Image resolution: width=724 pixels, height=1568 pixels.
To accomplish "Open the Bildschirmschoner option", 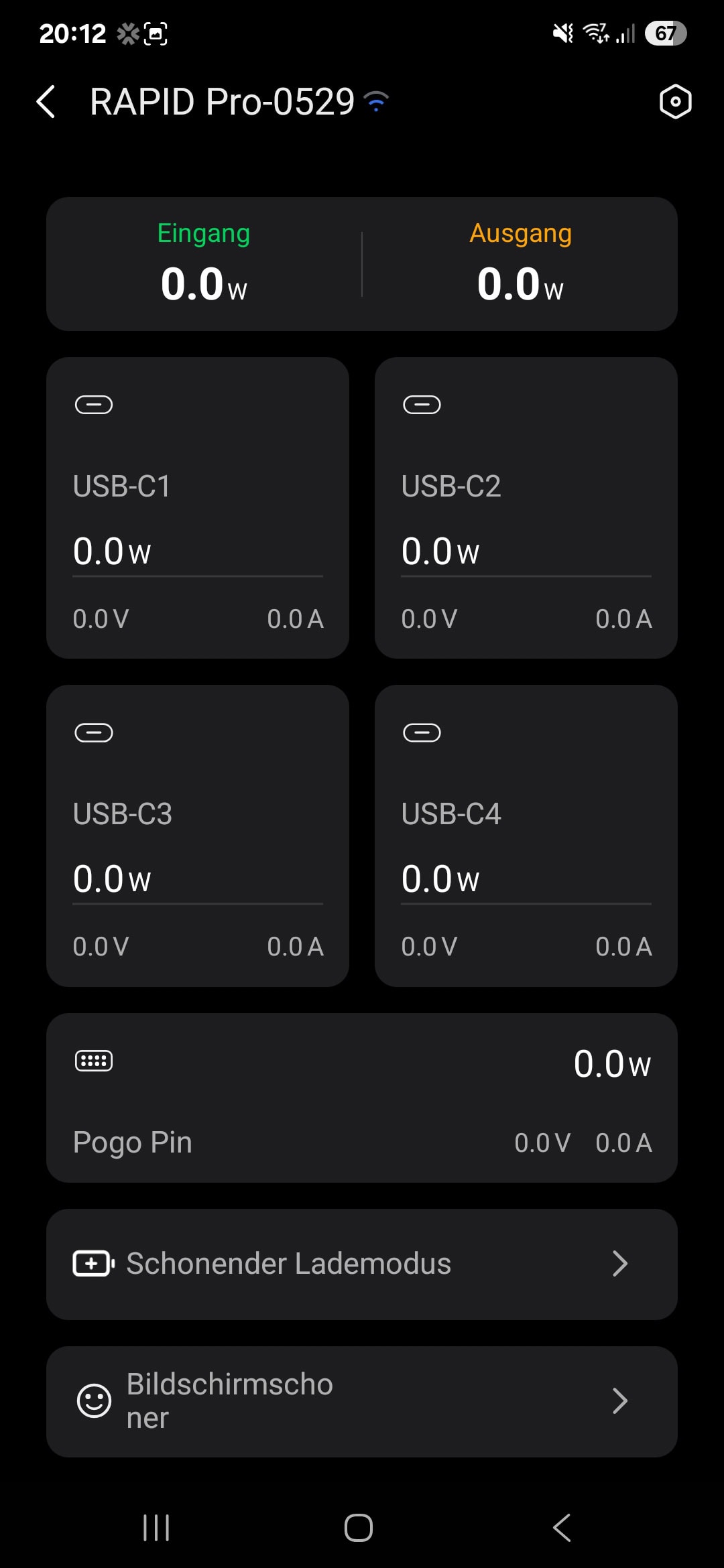I will 362,1401.
